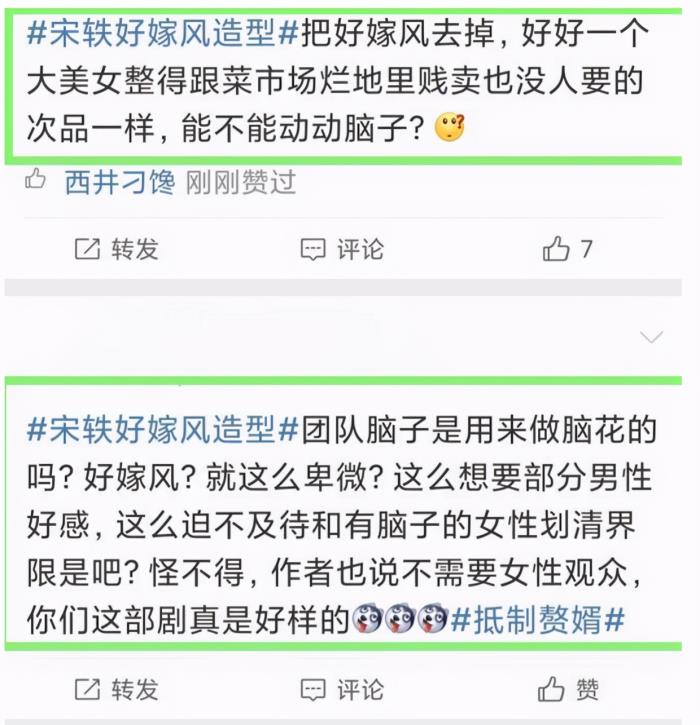Comment on the post liked by 西井刁馋
Image resolution: width=700 pixels, height=725 pixels.
pyautogui.click(x=342, y=249)
